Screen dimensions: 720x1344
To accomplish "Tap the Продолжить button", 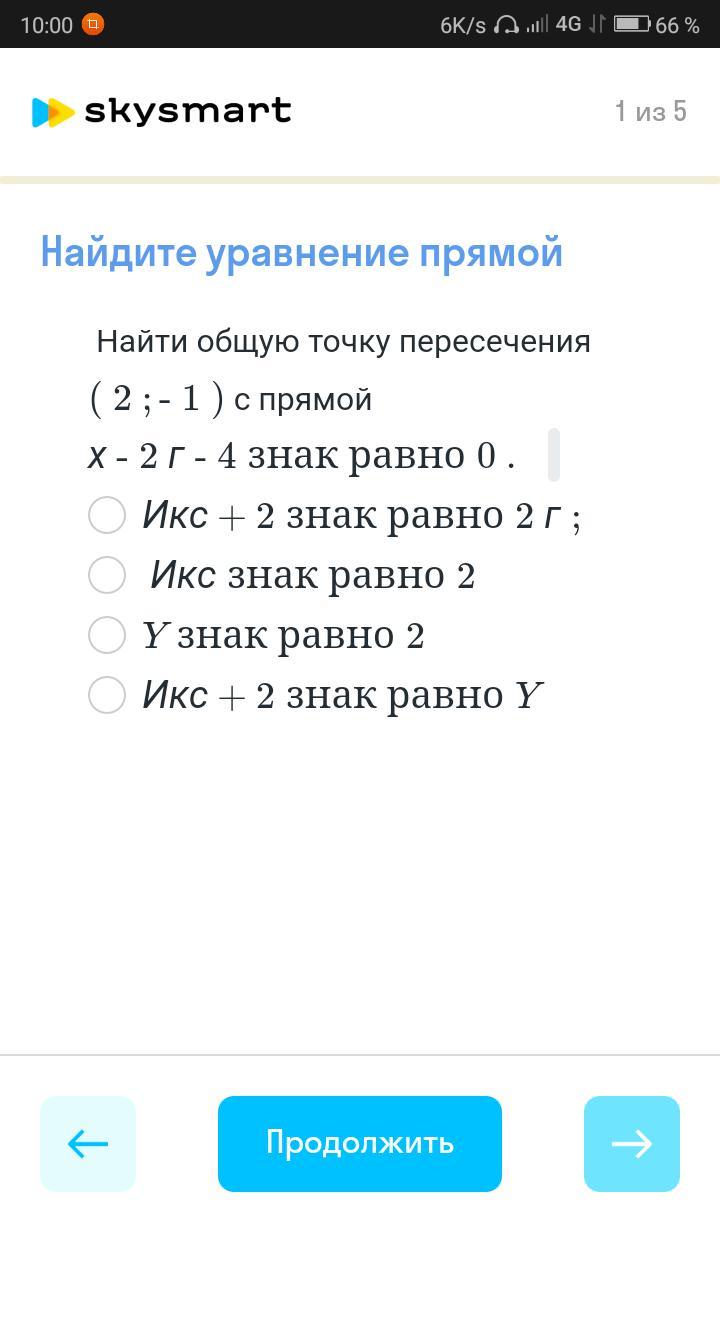I will pyautogui.click(x=360, y=1144).
